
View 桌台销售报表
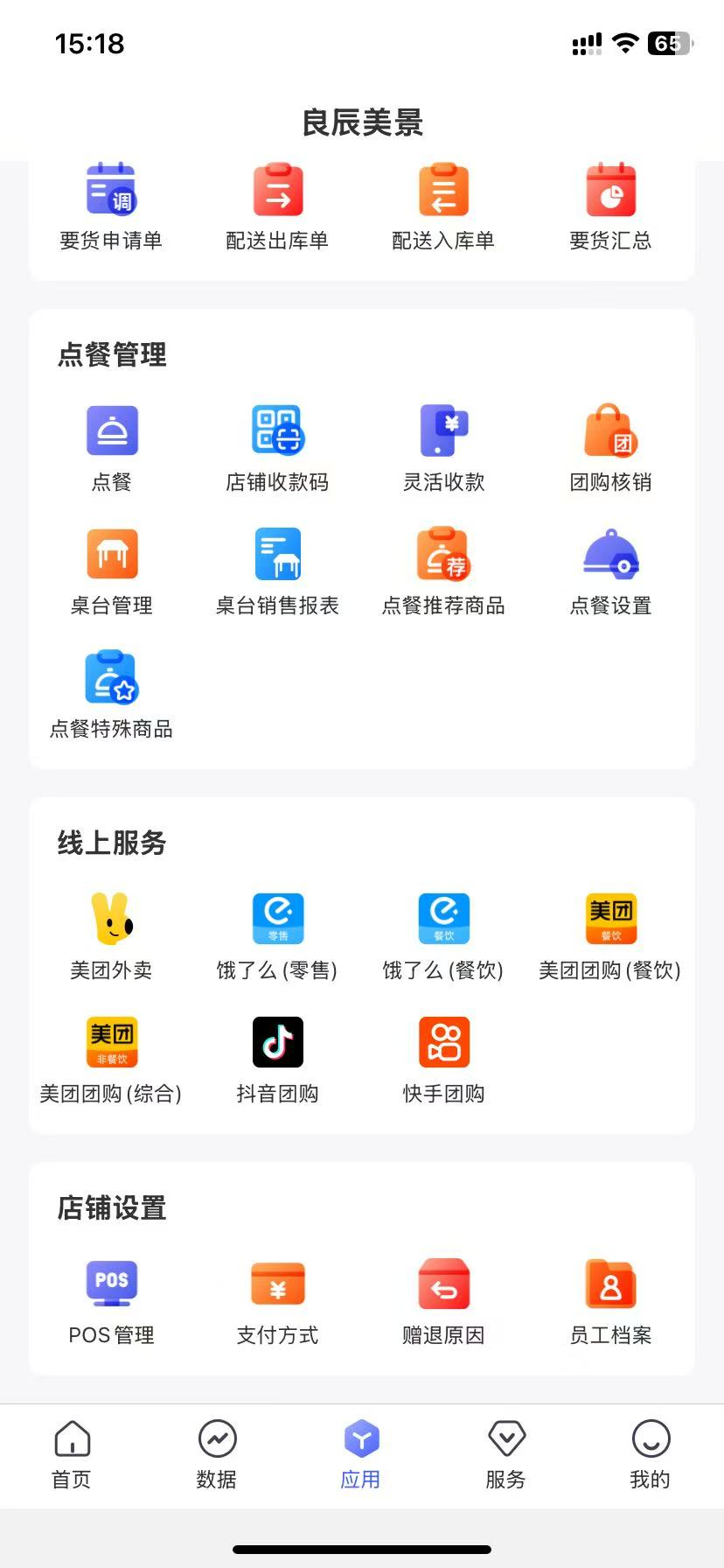pos(277,572)
